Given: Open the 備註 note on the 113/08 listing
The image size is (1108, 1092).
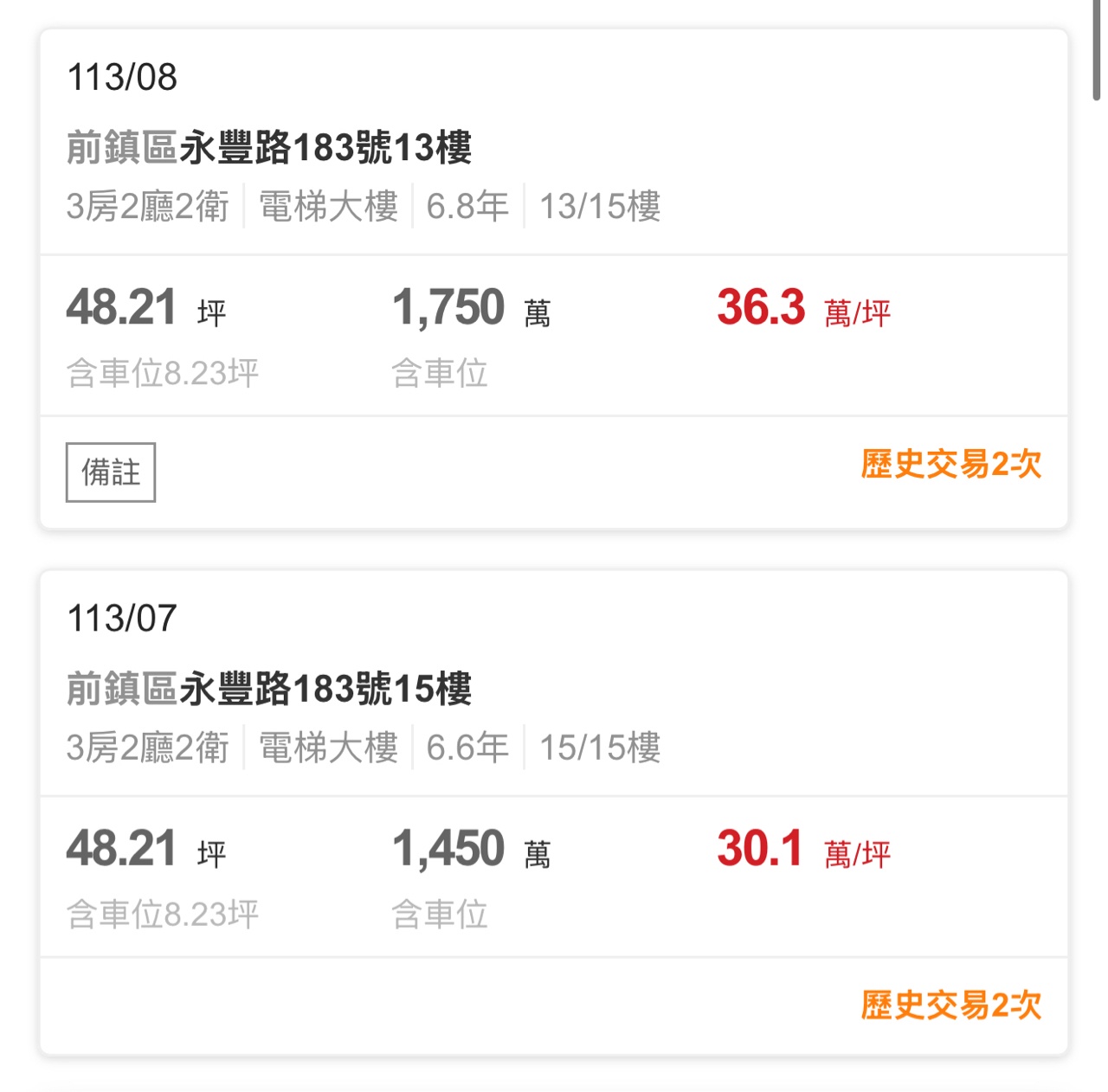Looking at the screenshot, I should [111, 472].
